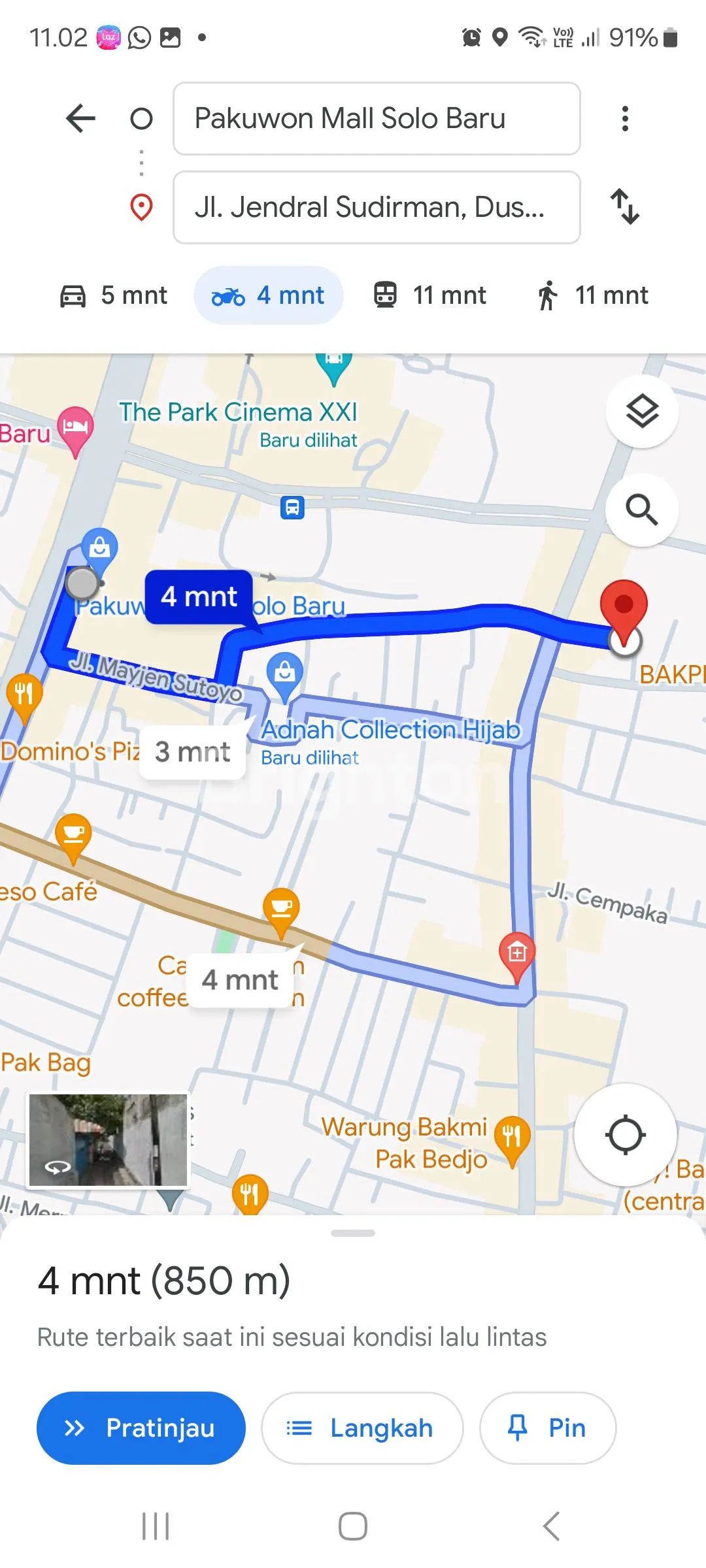The height and width of the screenshot is (1568, 706).
Task: Pin this route
Action: coord(548,1428)
